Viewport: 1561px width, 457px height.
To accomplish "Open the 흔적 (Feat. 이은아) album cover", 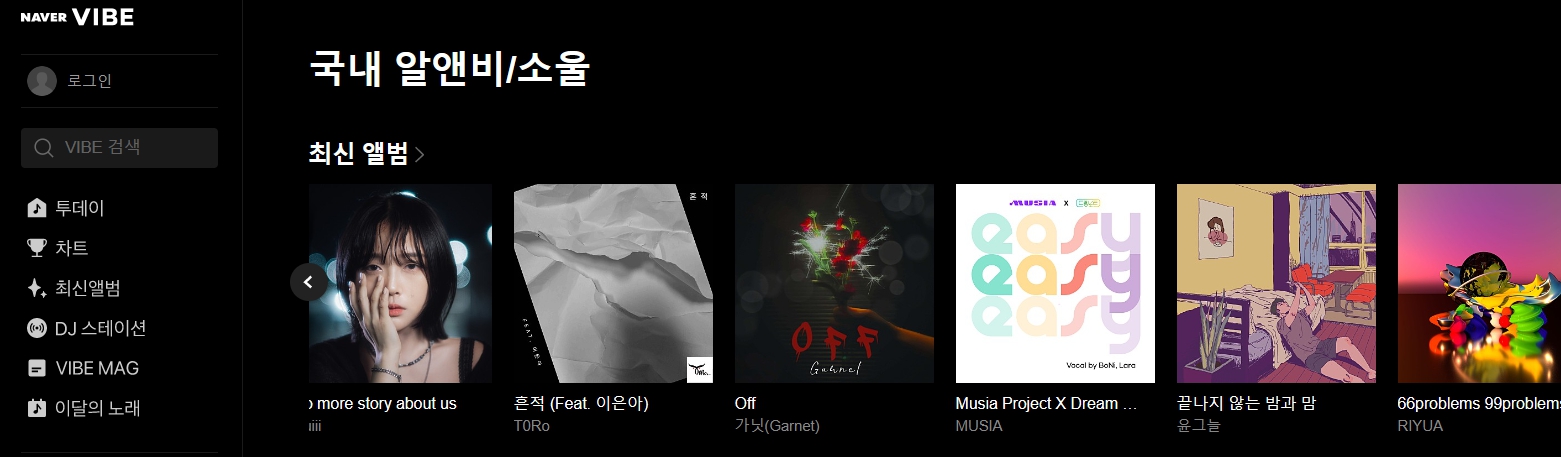I will tap(613, 283).
